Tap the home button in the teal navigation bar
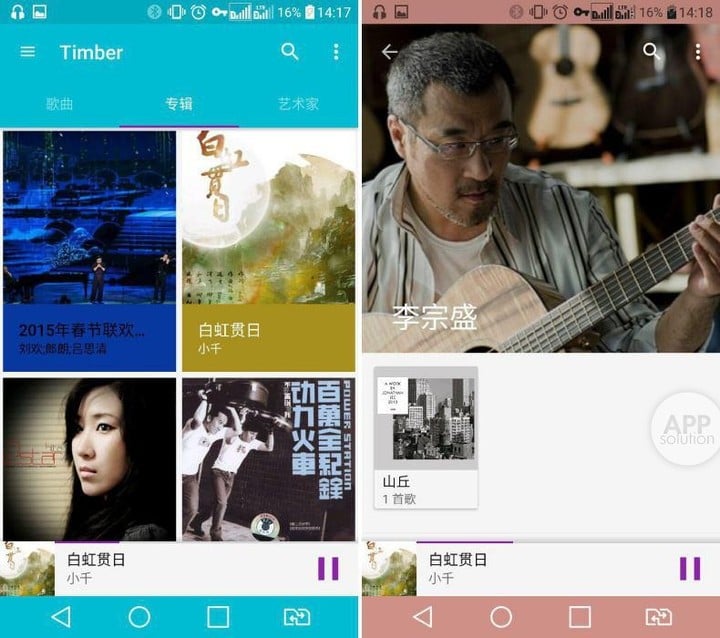Screen dimensions: 720x638 [139, 617]
